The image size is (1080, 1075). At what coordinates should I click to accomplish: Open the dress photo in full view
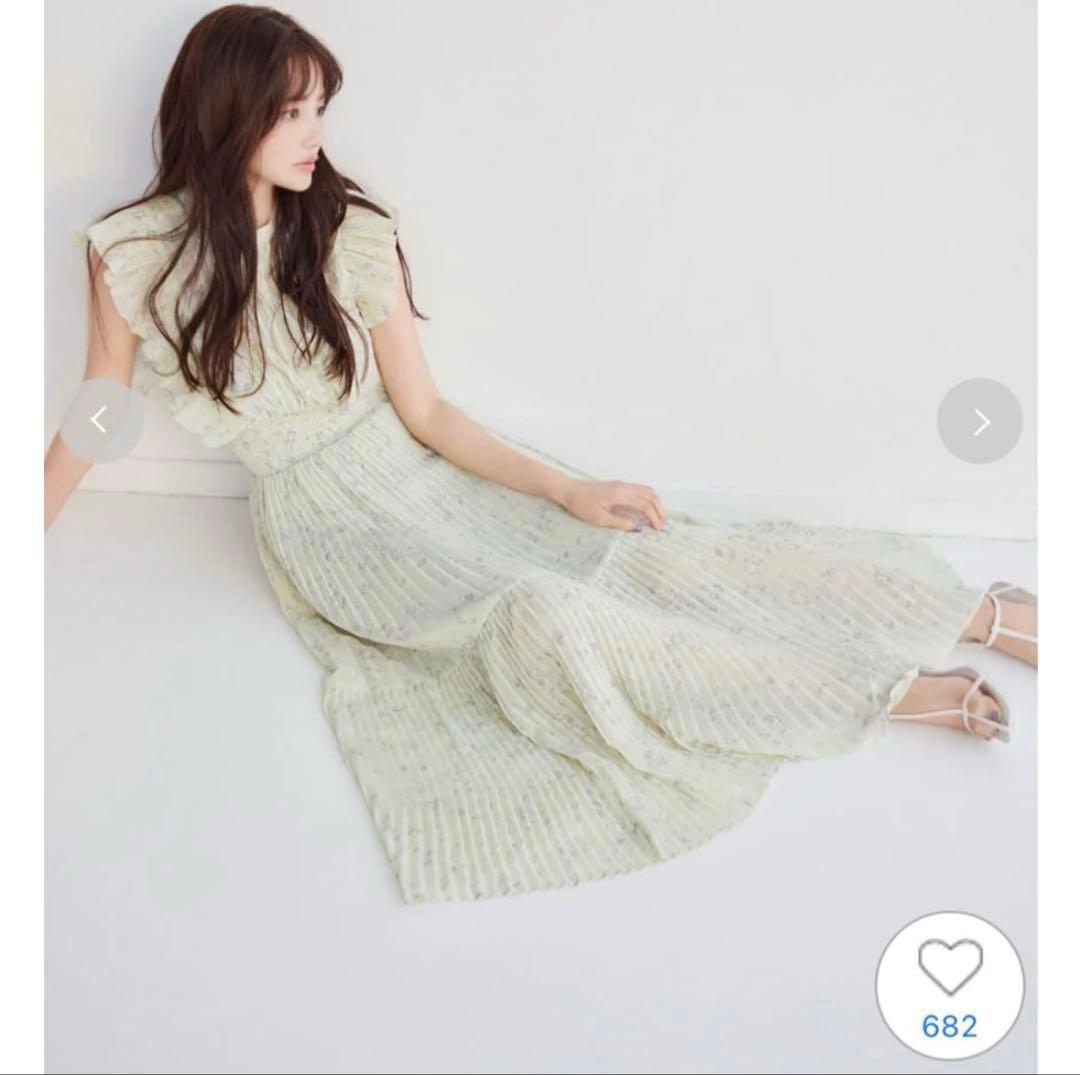(540, 600)
